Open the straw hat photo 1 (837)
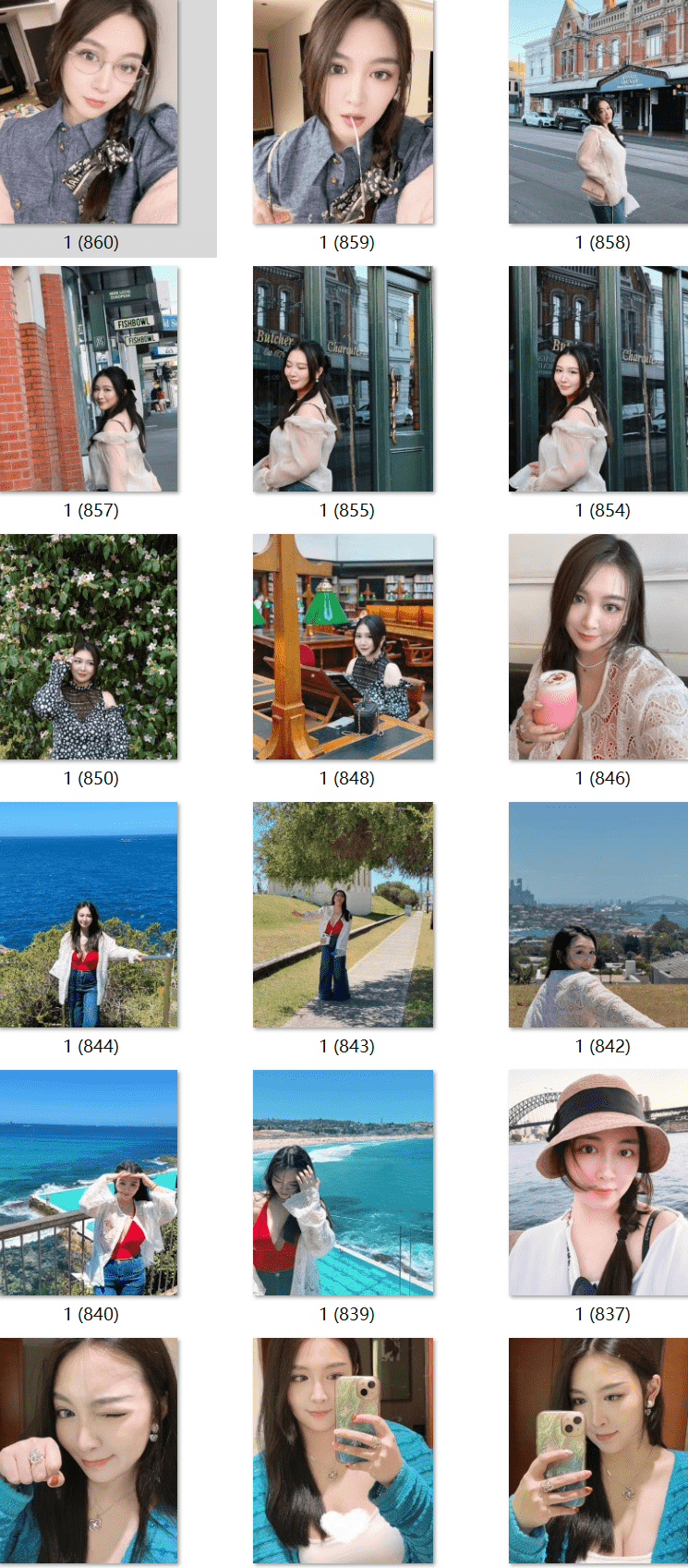 (x=598, y=1183)
